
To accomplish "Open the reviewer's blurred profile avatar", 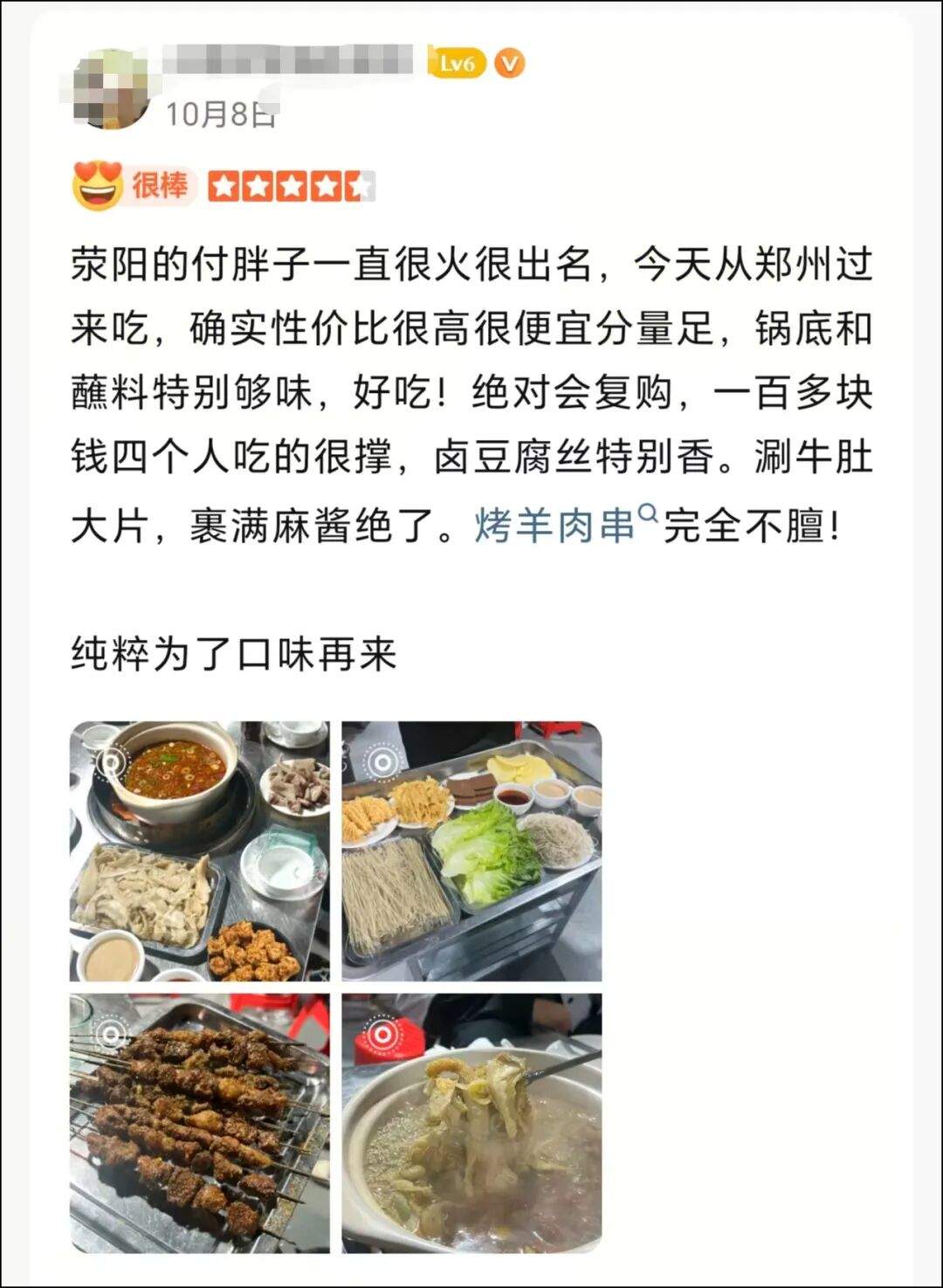I will pyautogui.click(x=112, y=90).
